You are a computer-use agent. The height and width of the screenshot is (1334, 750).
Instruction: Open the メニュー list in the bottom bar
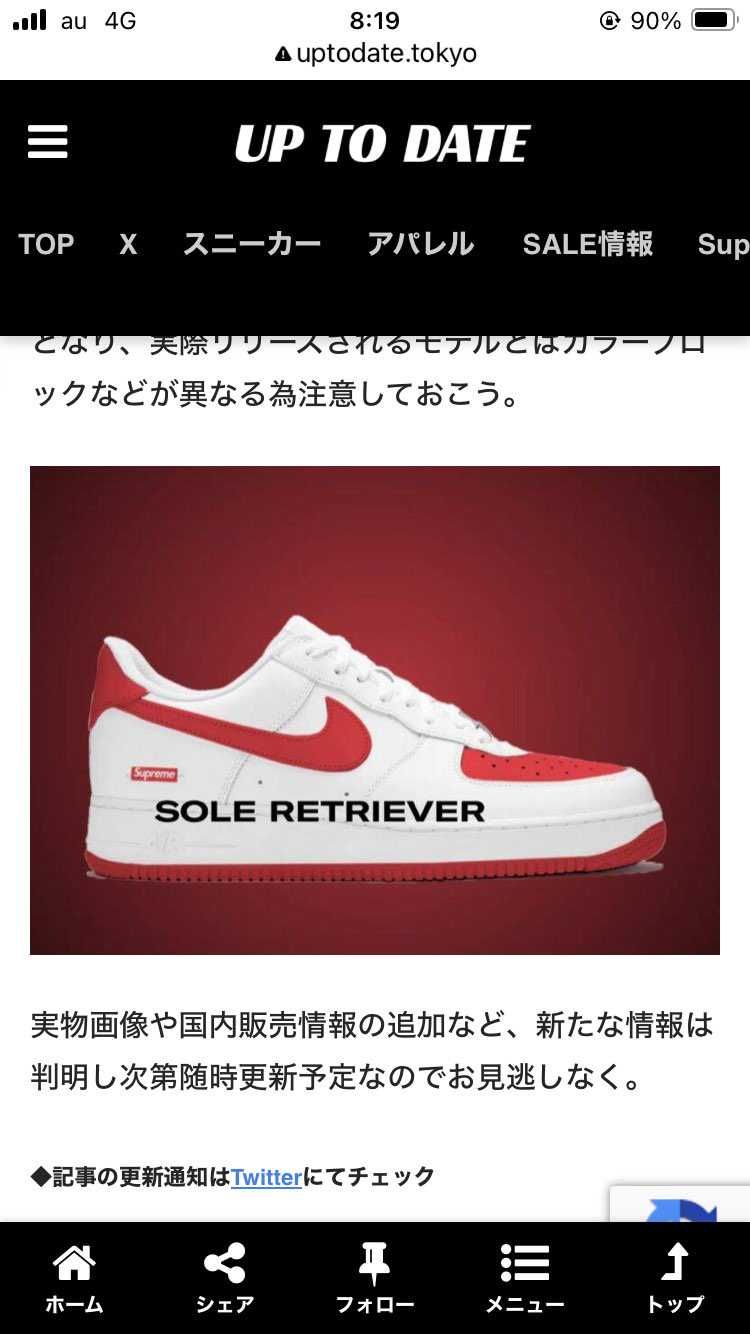525,1278
